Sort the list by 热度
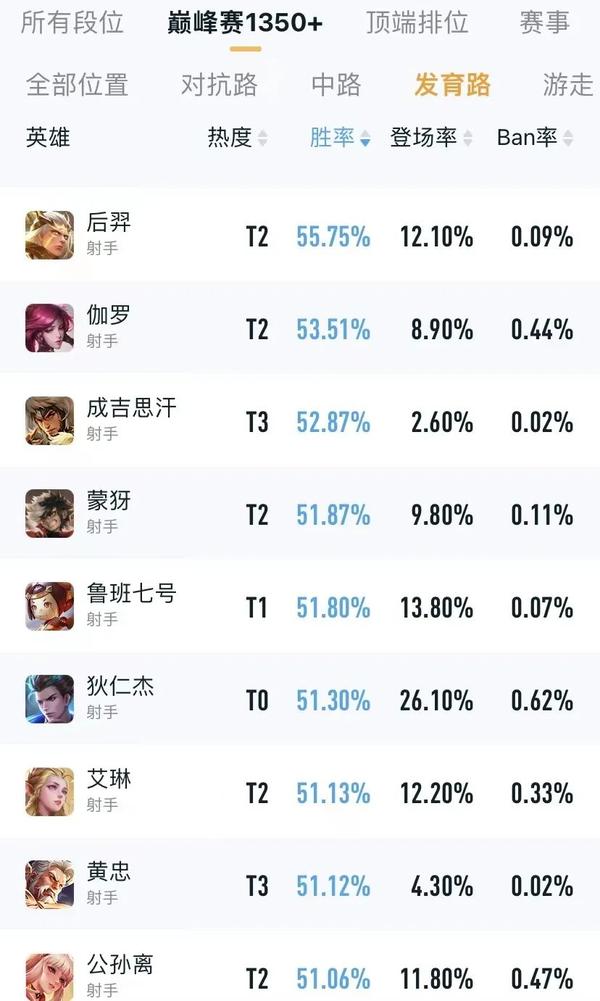The width and height of the screenshot is (600, 1001). (x=237, y=138)
